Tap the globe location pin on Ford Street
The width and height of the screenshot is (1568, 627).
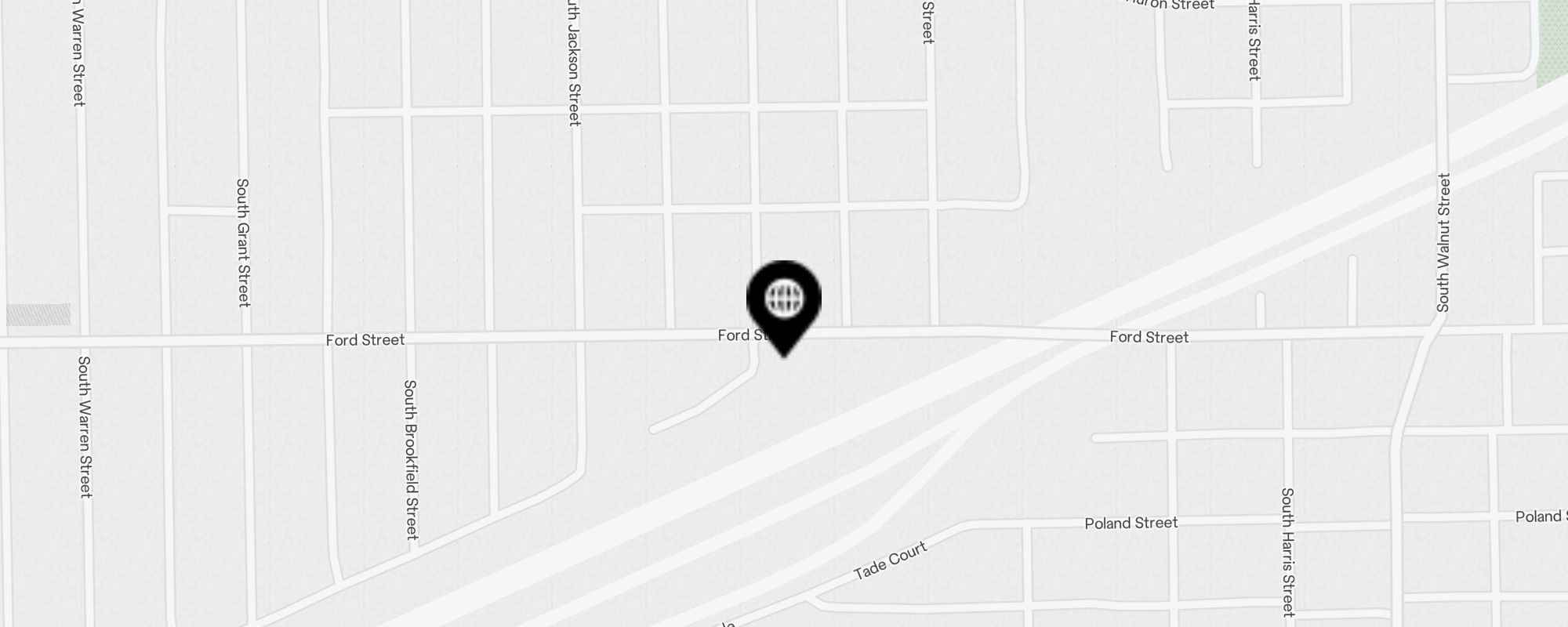coord(783,301)
